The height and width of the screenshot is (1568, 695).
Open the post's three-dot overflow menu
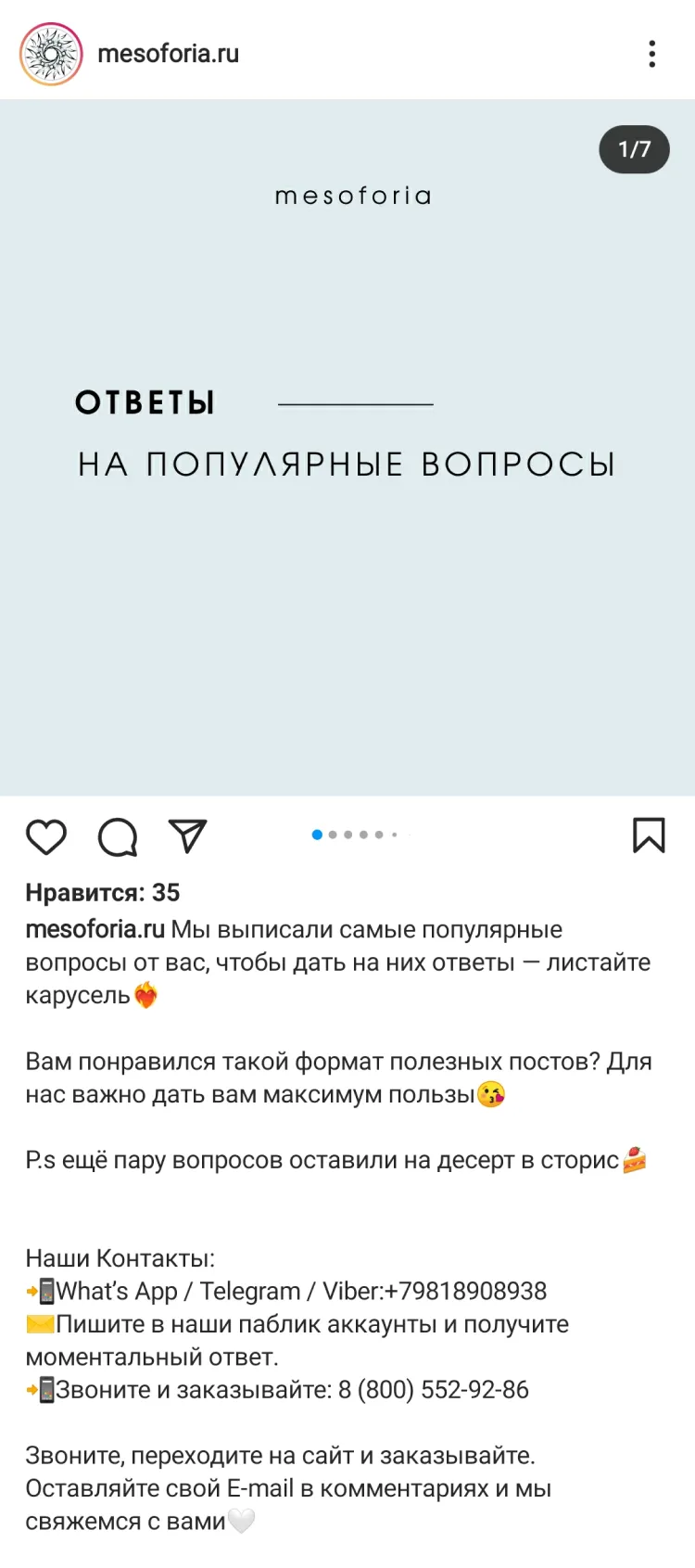click(652, 54)
